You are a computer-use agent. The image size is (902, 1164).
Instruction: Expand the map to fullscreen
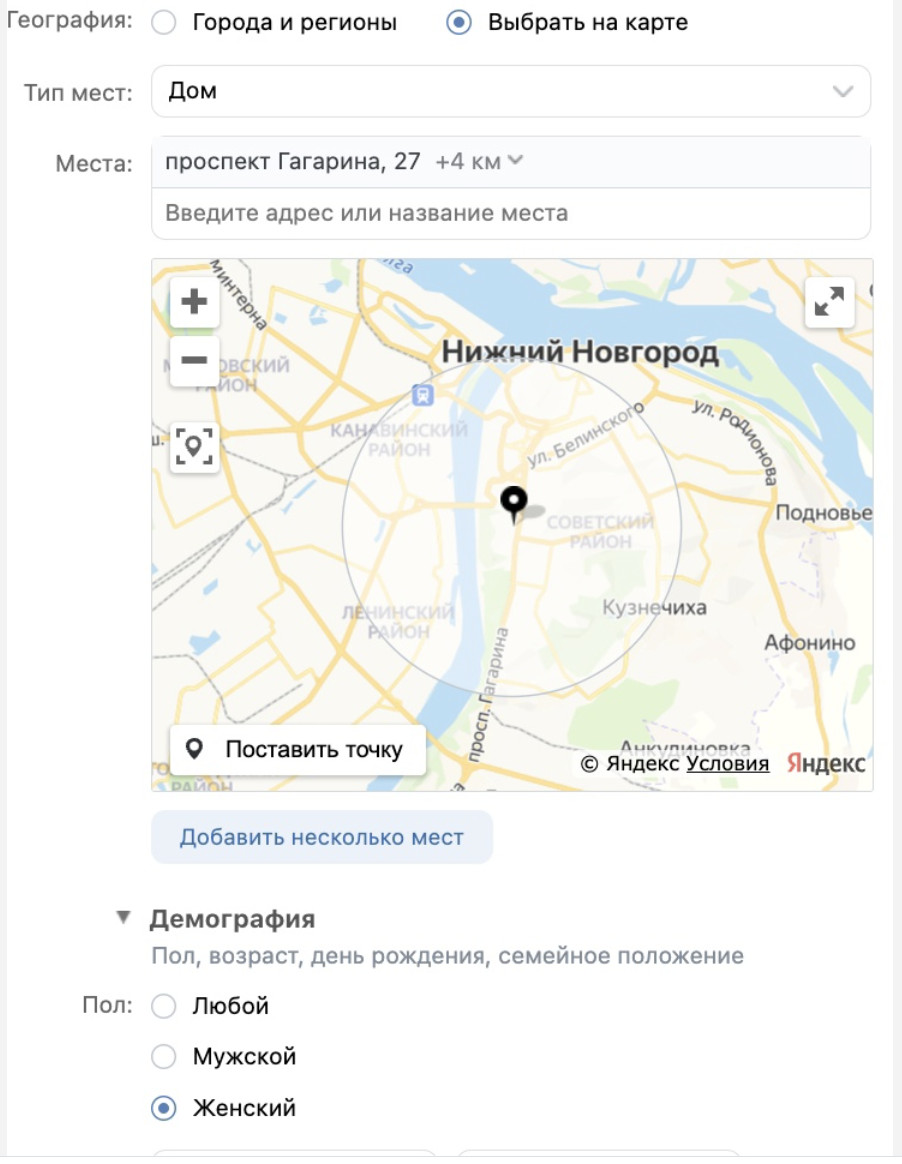829,302
